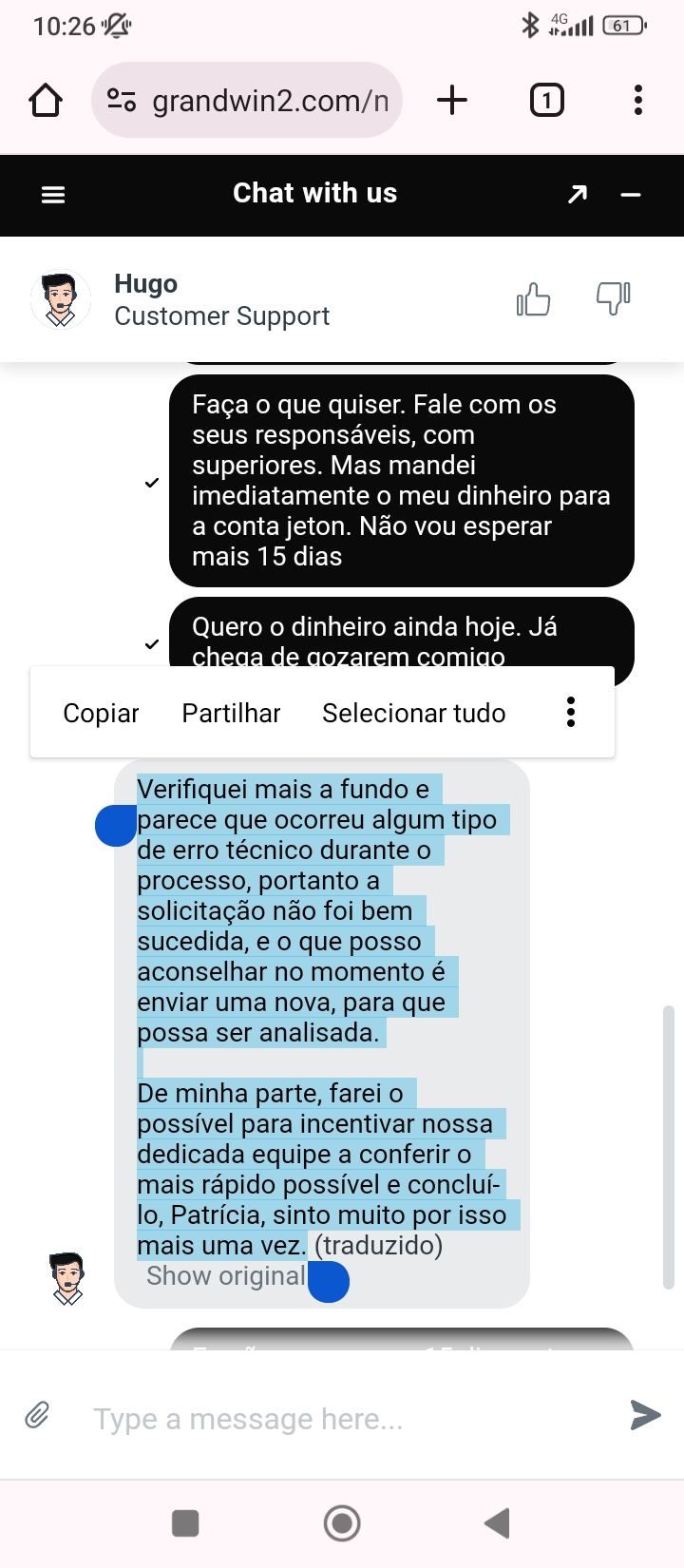This screenshot has height=1568, width=684.
Task: Choose Selecionar tudo
Action: [413, 713]
